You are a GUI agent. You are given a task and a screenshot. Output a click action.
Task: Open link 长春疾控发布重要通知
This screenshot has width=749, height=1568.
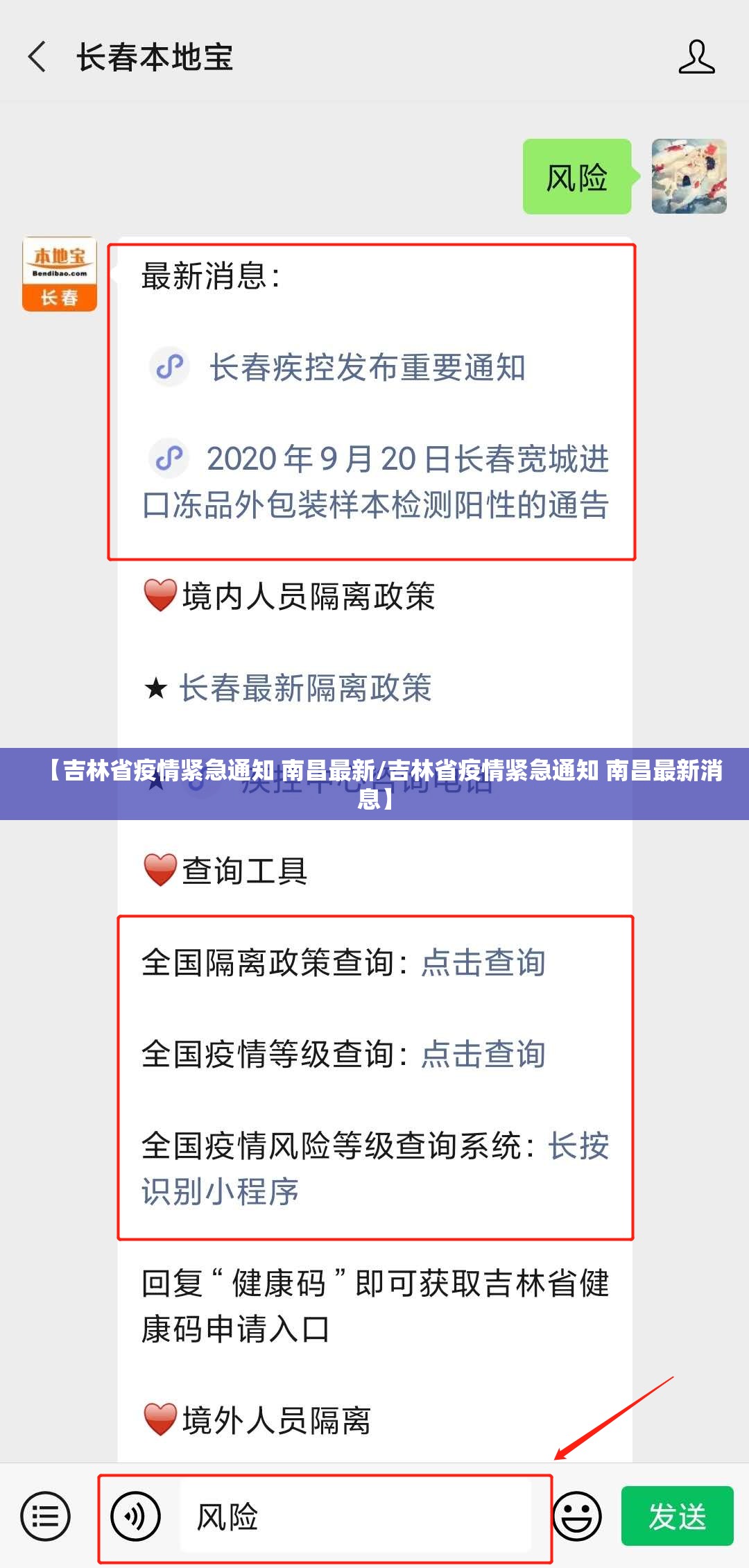[x=367, y=368]
